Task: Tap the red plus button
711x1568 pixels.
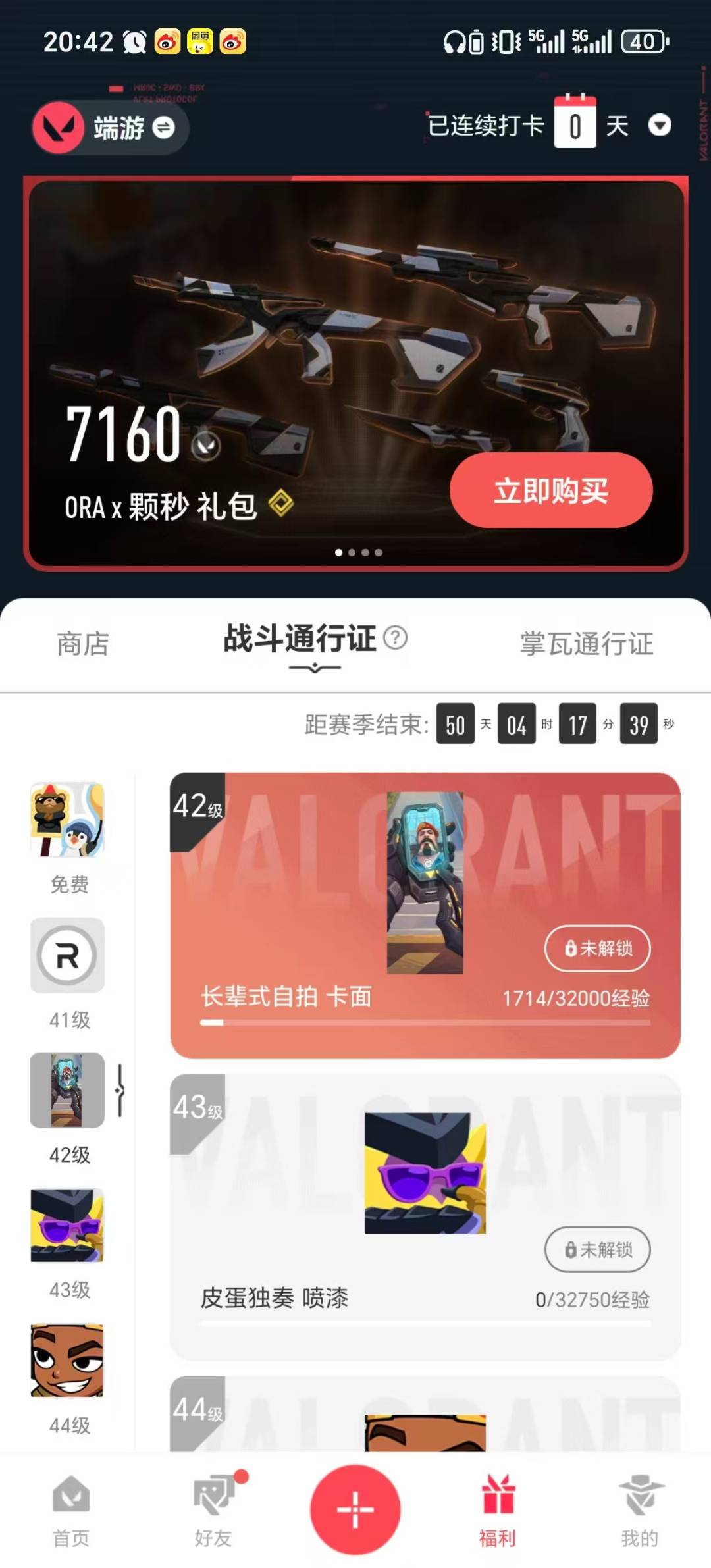Action: click(x=355, y=1509)
